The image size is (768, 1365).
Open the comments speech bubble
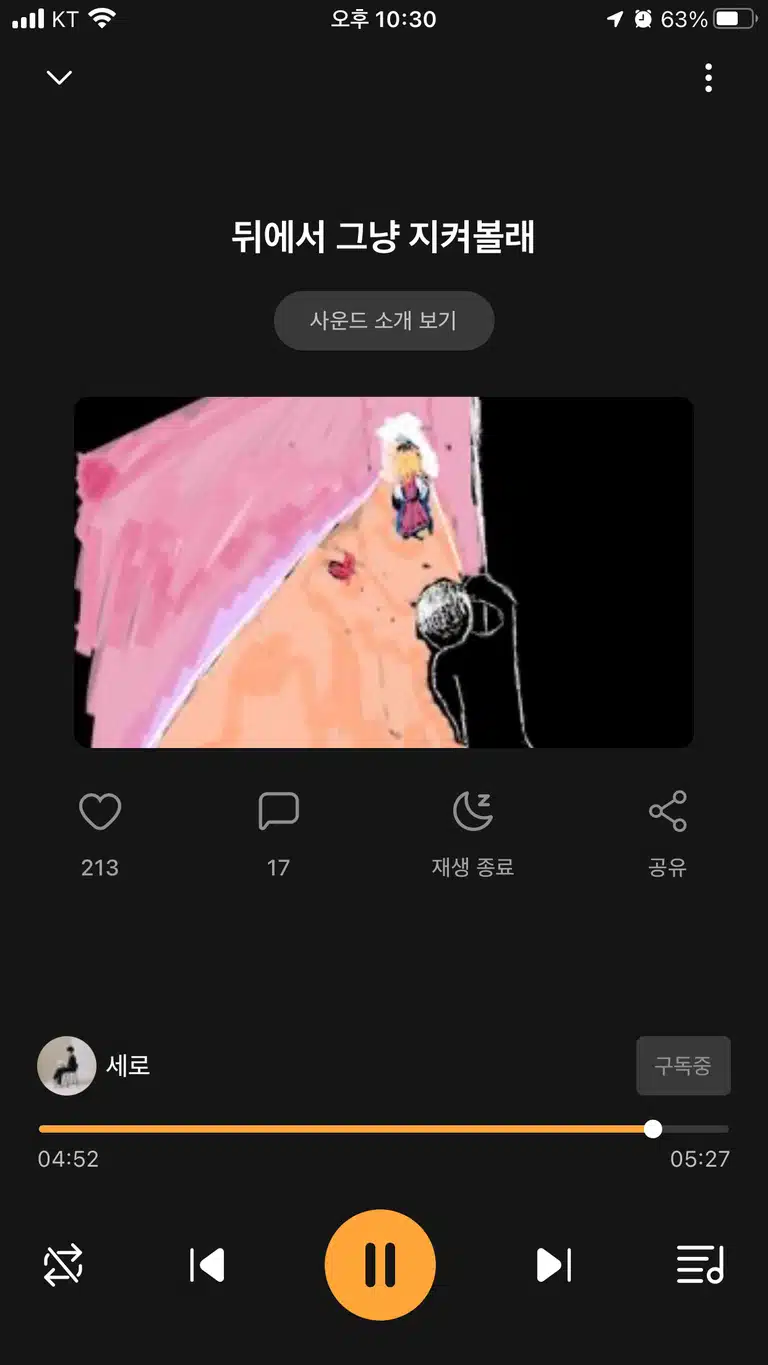click(x=279, y=811)
